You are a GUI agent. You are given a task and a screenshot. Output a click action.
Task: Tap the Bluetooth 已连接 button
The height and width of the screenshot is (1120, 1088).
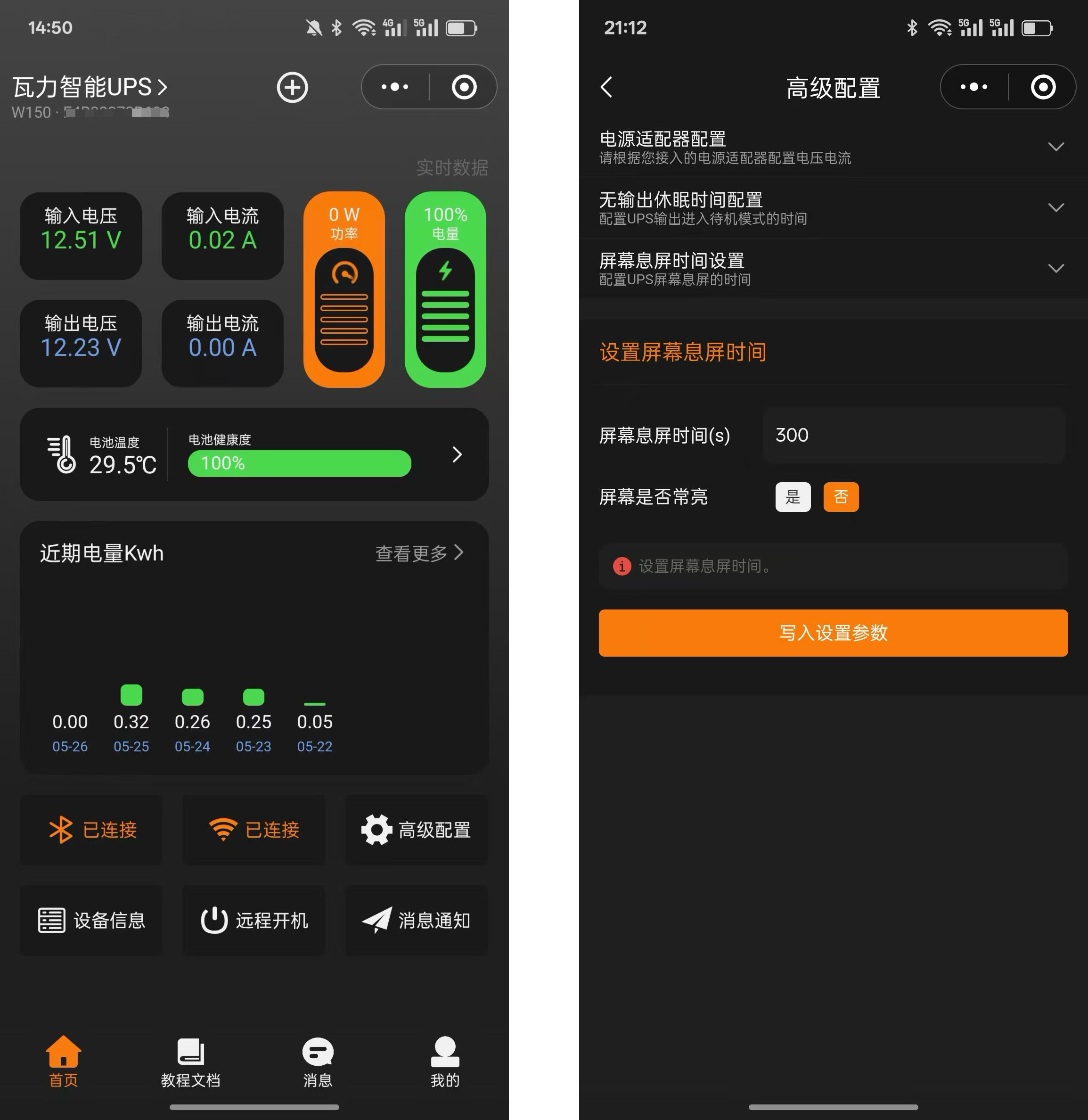pos(91,830)
